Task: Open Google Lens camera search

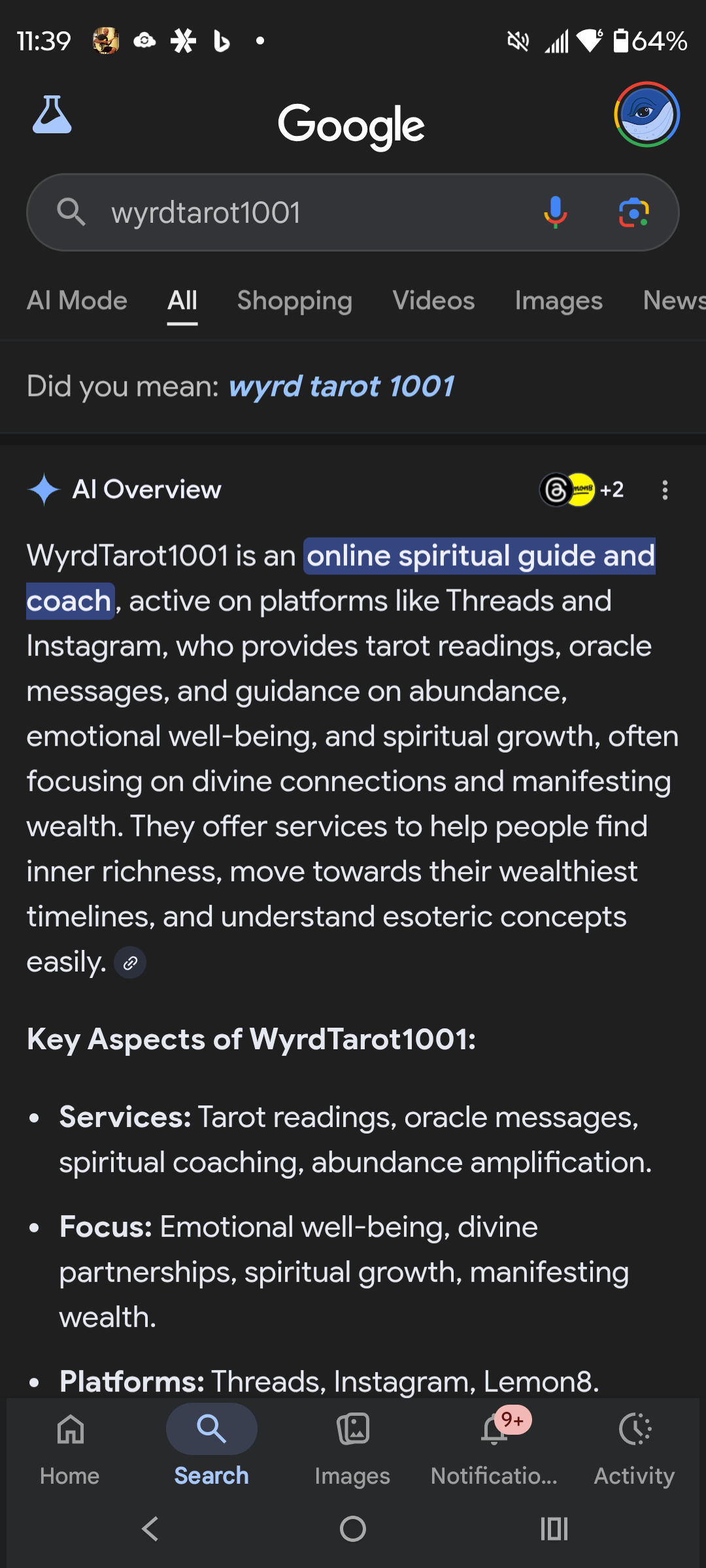Action: click(x=633, y=212)
